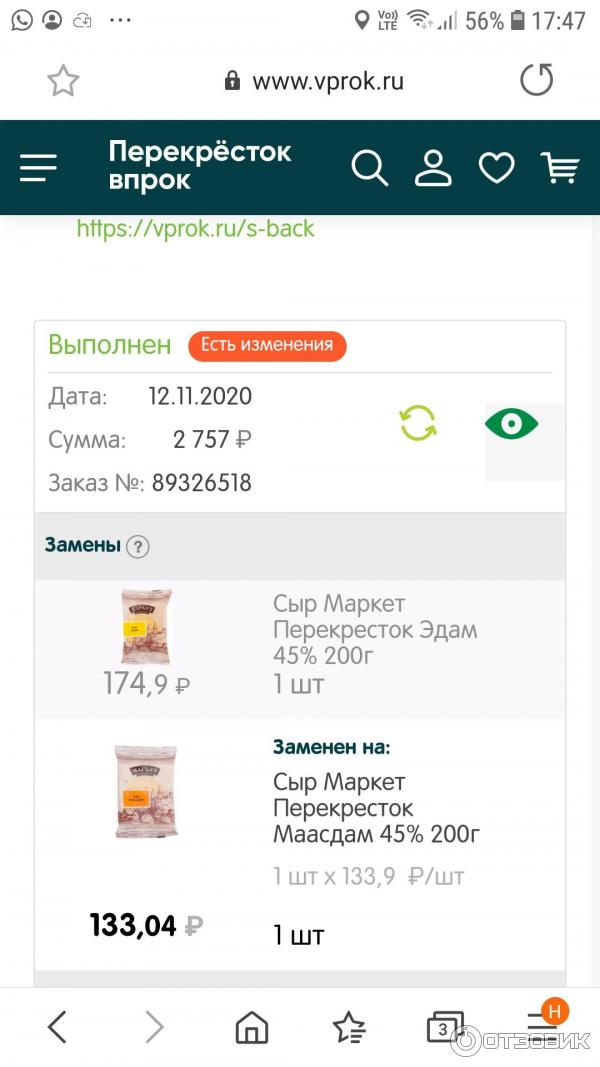The width and height of the screenshot is (600, 1067).
Task: Follow the vprok.ru/s-back link
Action: (x=195, y=229)
